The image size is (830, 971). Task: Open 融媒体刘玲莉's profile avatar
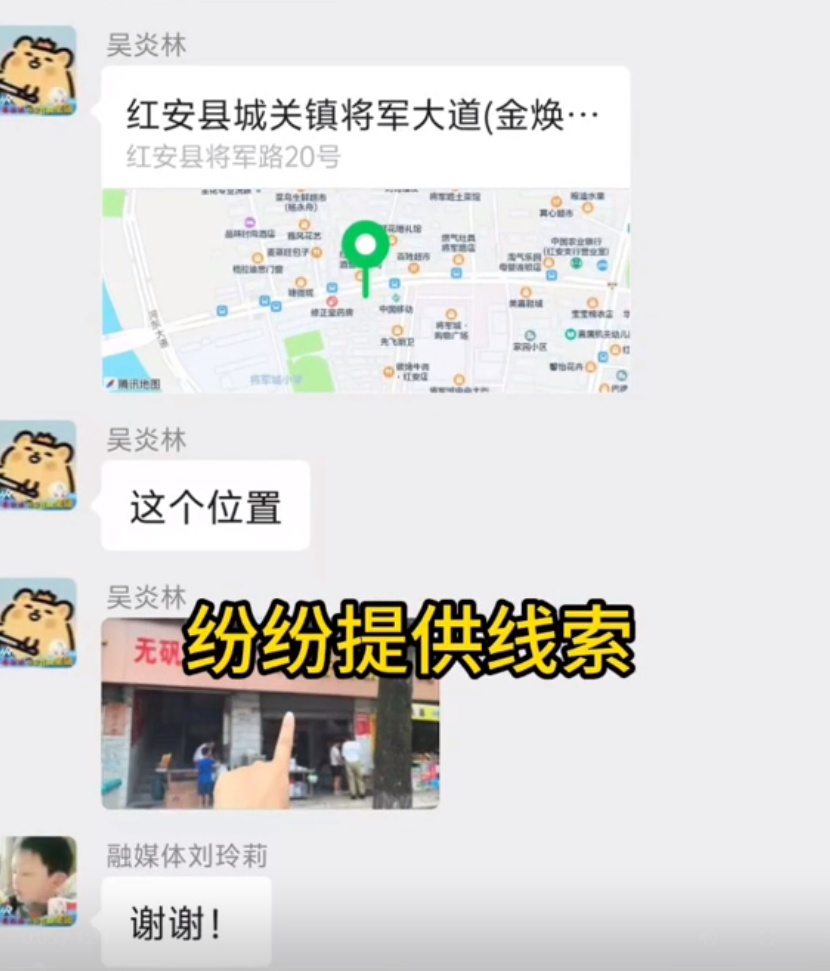pos(38,880)
